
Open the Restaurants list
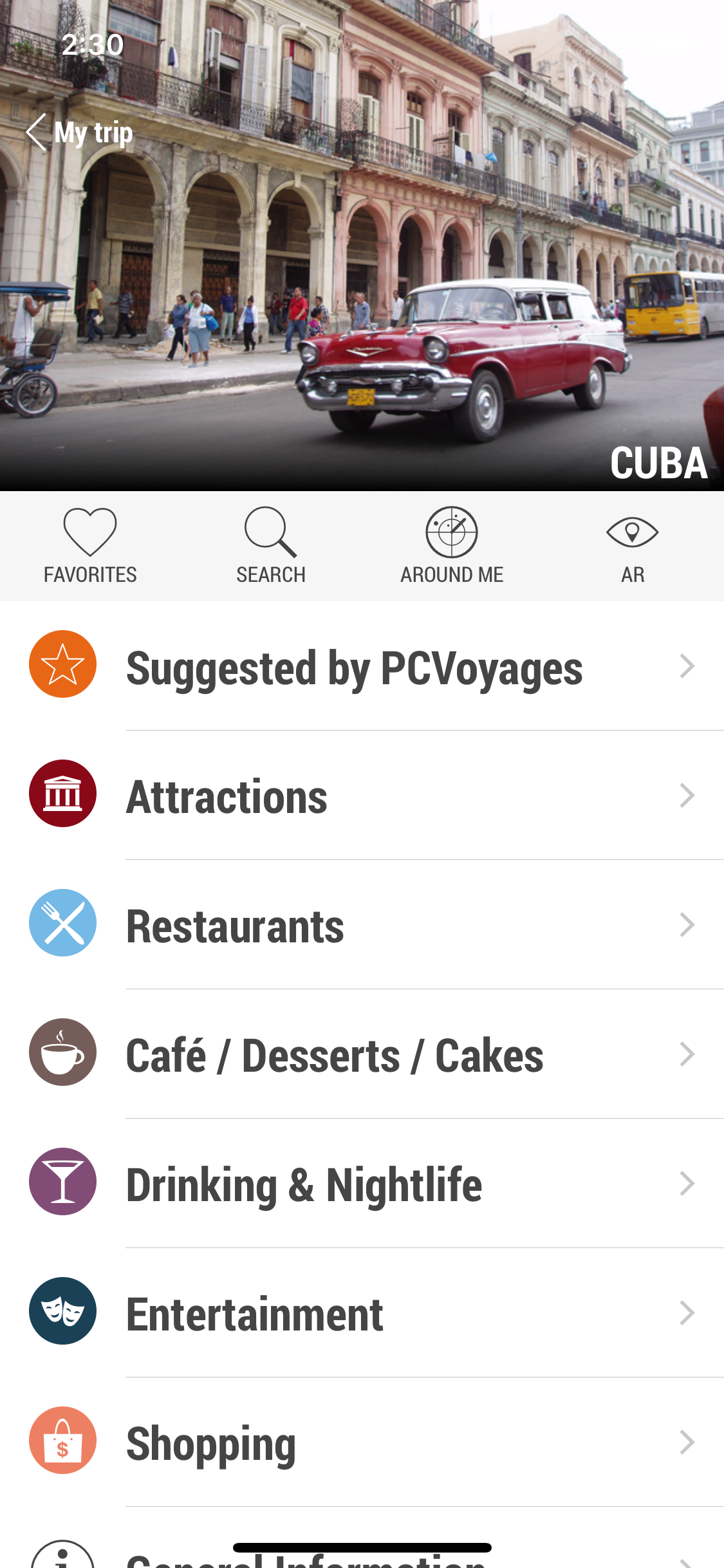click(362, 925)
